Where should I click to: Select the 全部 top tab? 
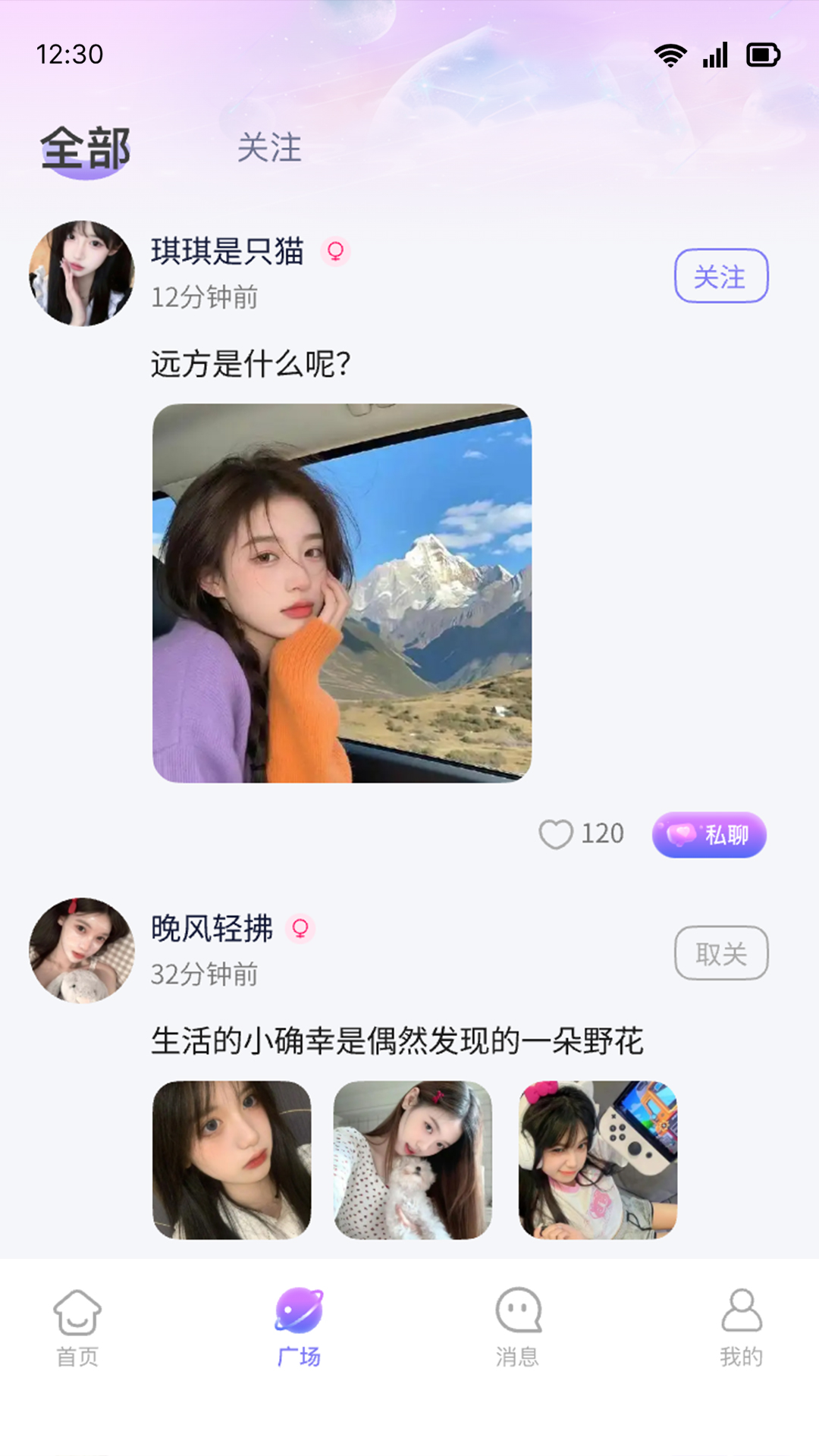[86, 149]
